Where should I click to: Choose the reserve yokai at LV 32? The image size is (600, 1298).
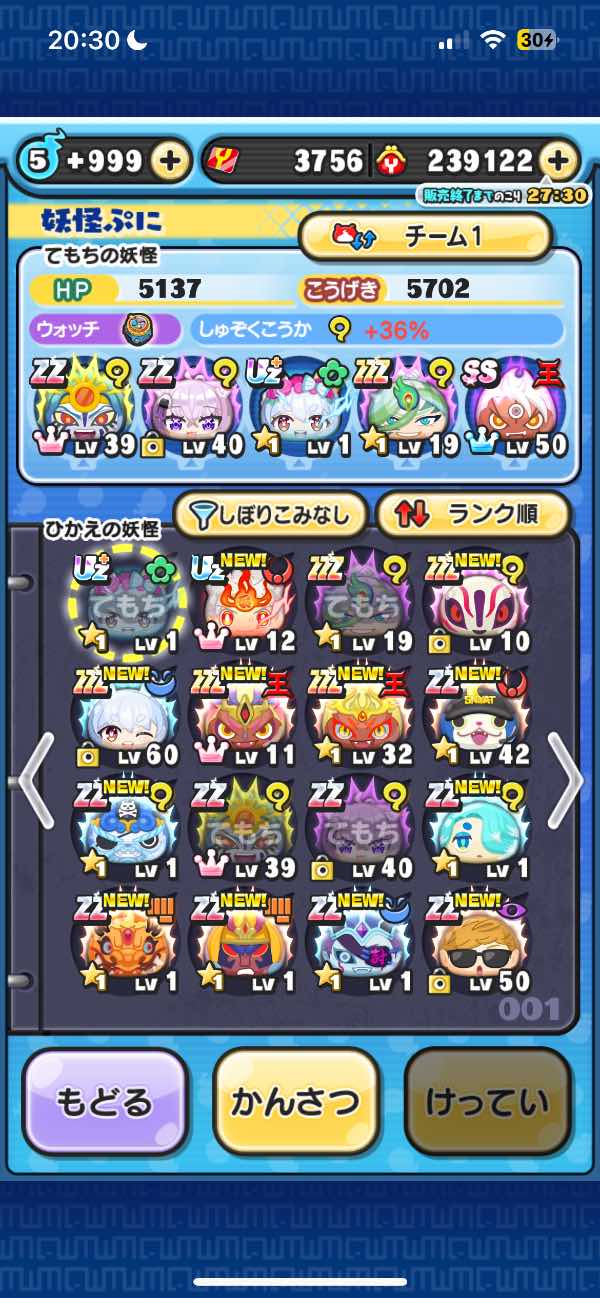tap(357, 714)
